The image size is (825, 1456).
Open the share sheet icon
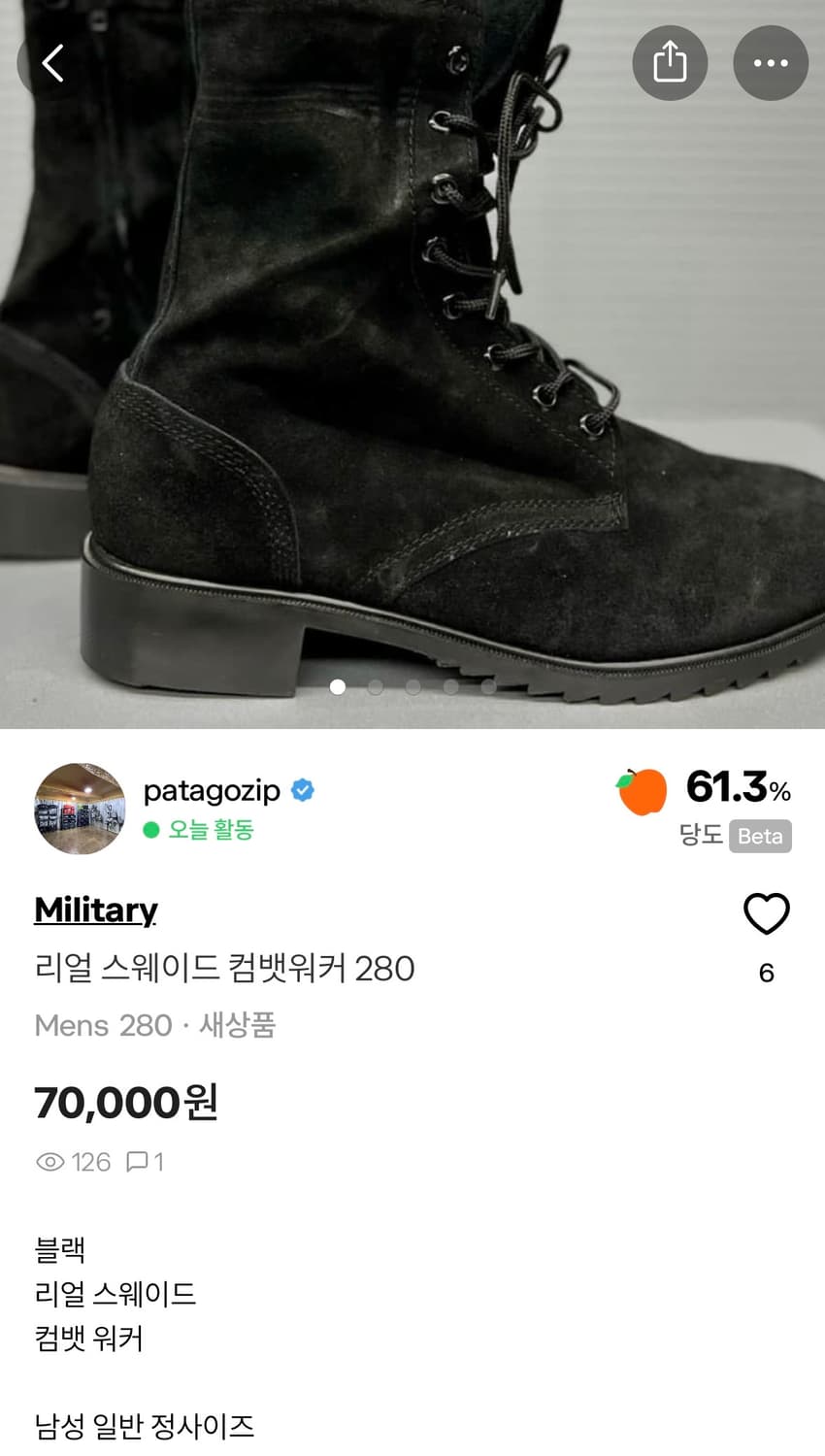670,62
